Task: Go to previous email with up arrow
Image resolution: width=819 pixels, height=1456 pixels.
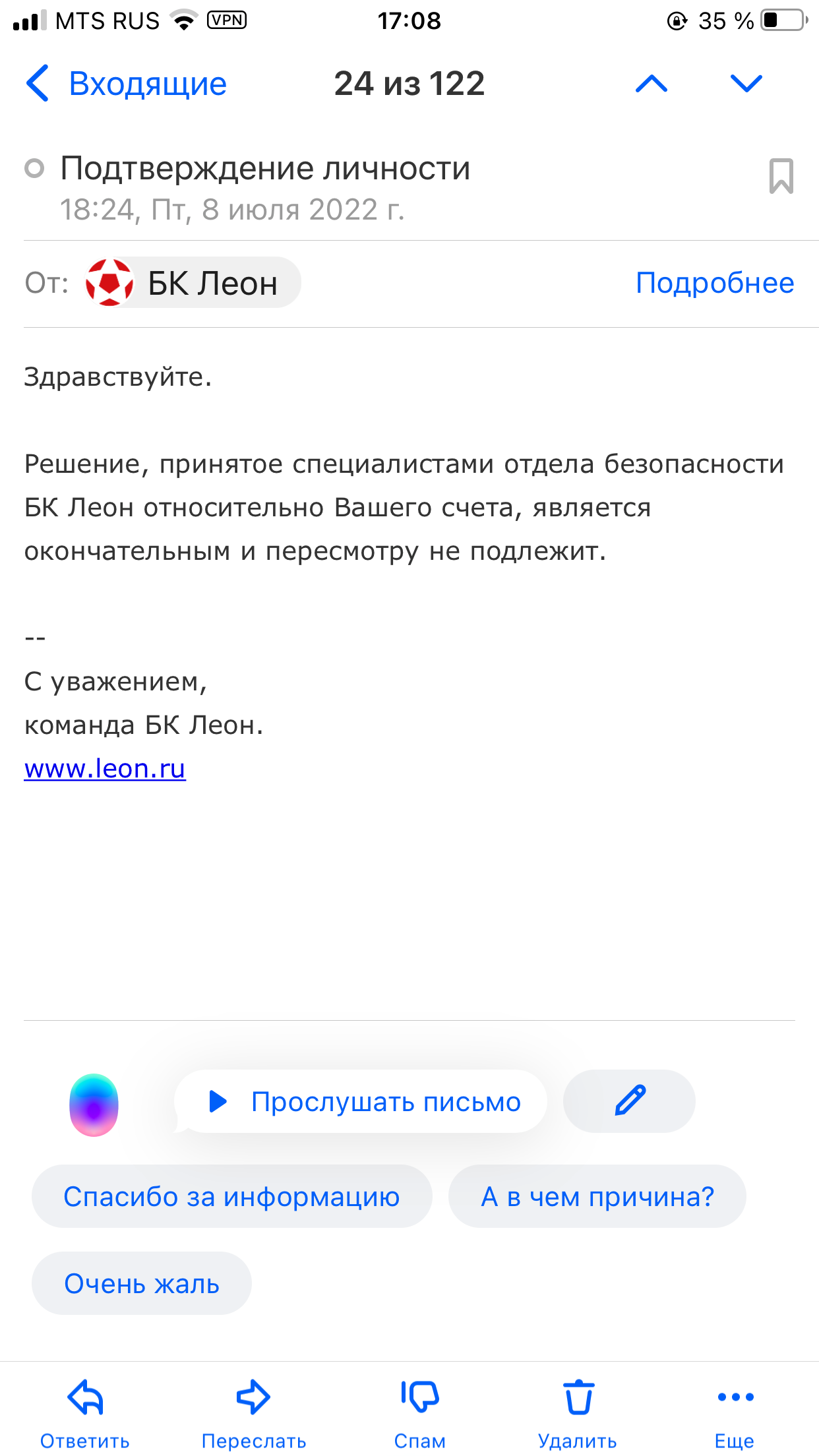Action: tap(652, 84)
